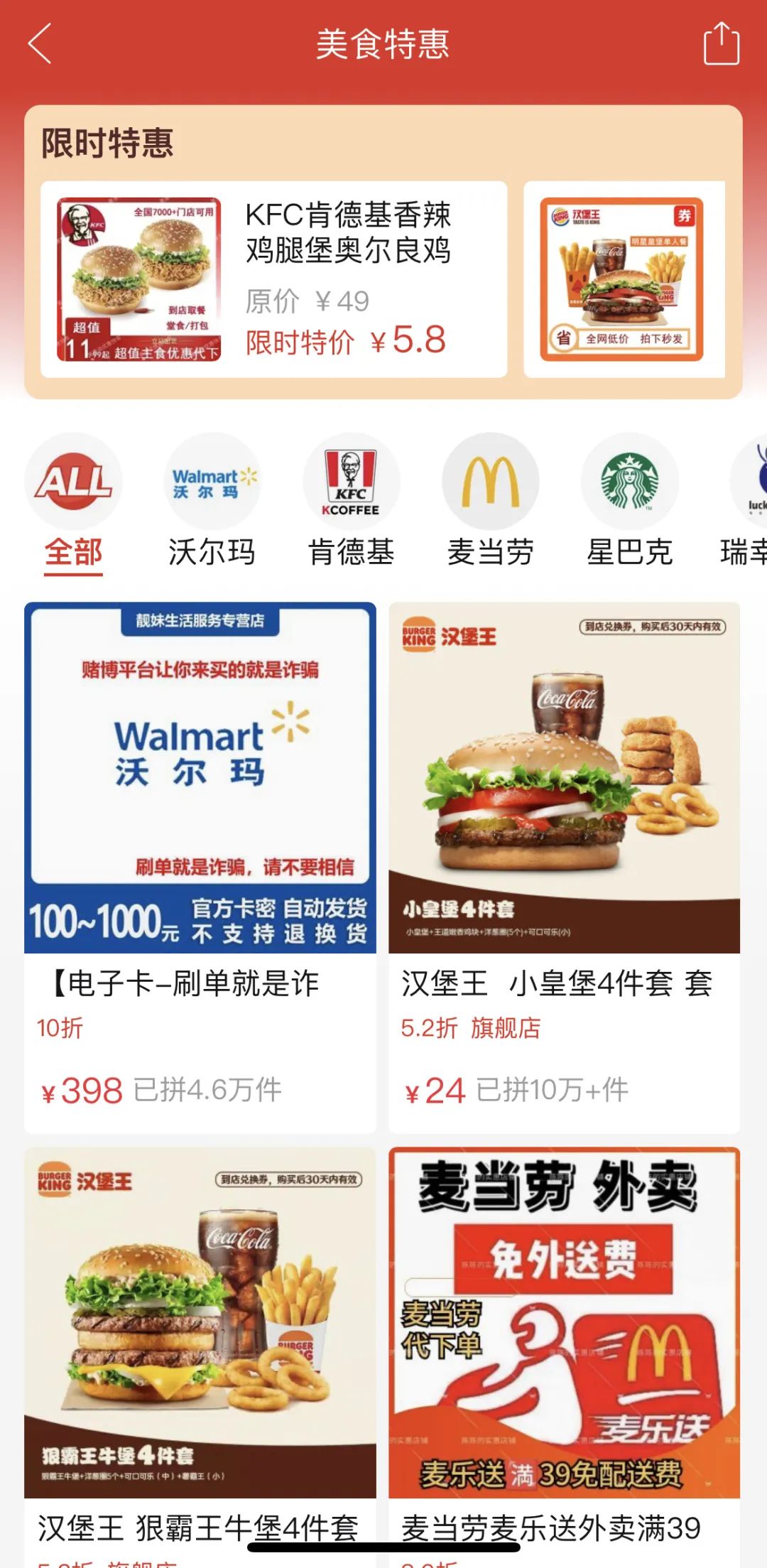
Task: Share this food deals page
Action: (x=721, y=44)
